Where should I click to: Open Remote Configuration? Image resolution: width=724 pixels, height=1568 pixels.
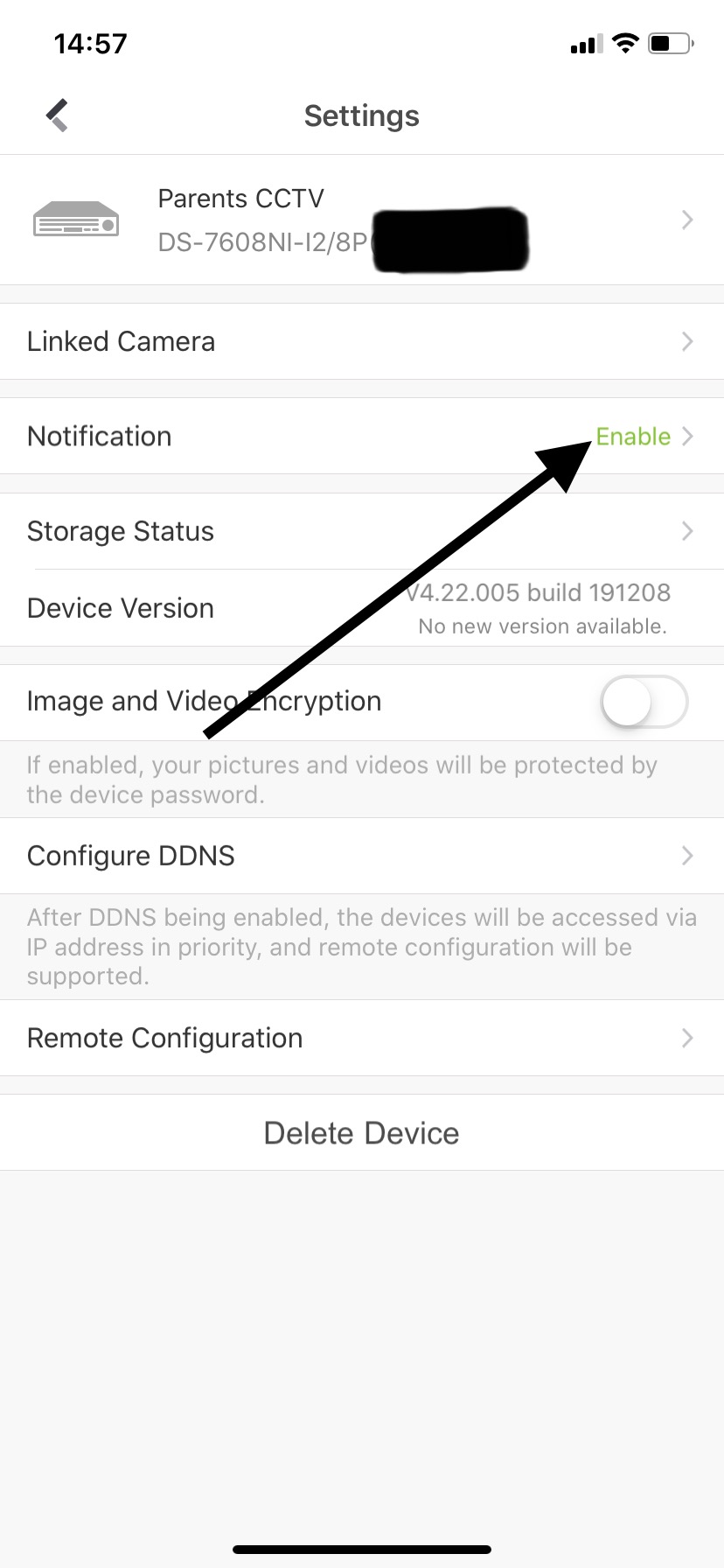click(x=361, y=1038)
